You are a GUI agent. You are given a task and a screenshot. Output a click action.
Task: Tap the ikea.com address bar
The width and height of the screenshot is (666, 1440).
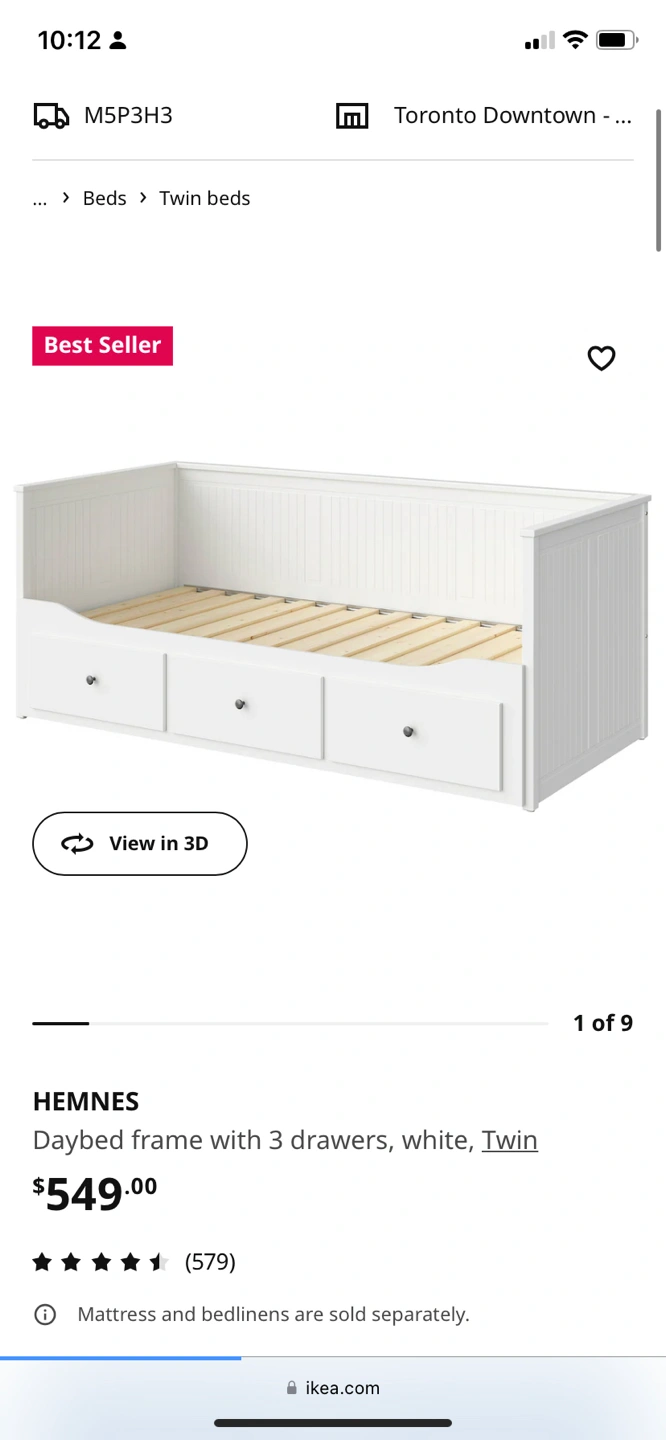(x=333, y=1388)
